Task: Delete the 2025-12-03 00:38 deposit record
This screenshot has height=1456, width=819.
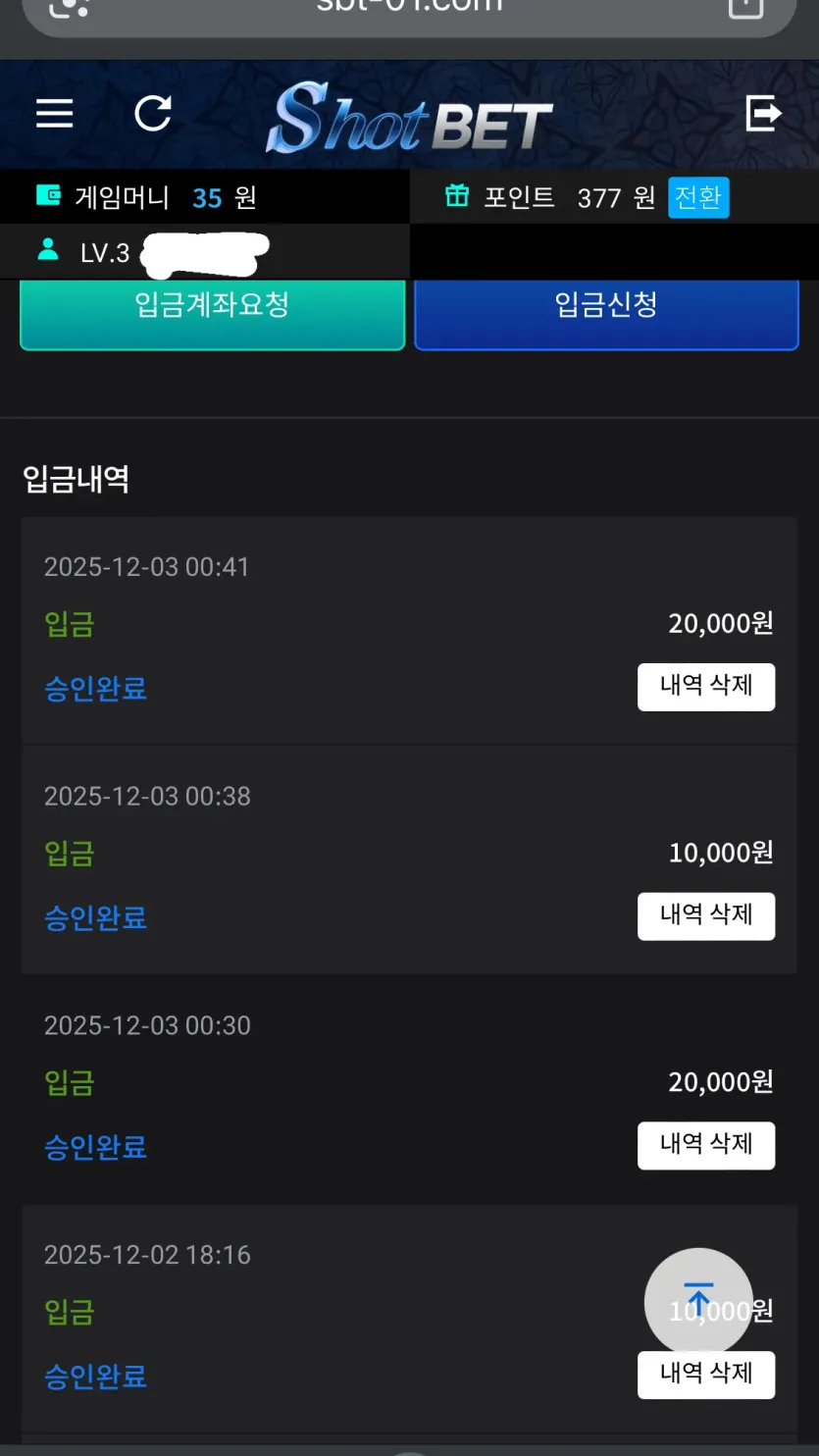Action: tap(706, 916)
